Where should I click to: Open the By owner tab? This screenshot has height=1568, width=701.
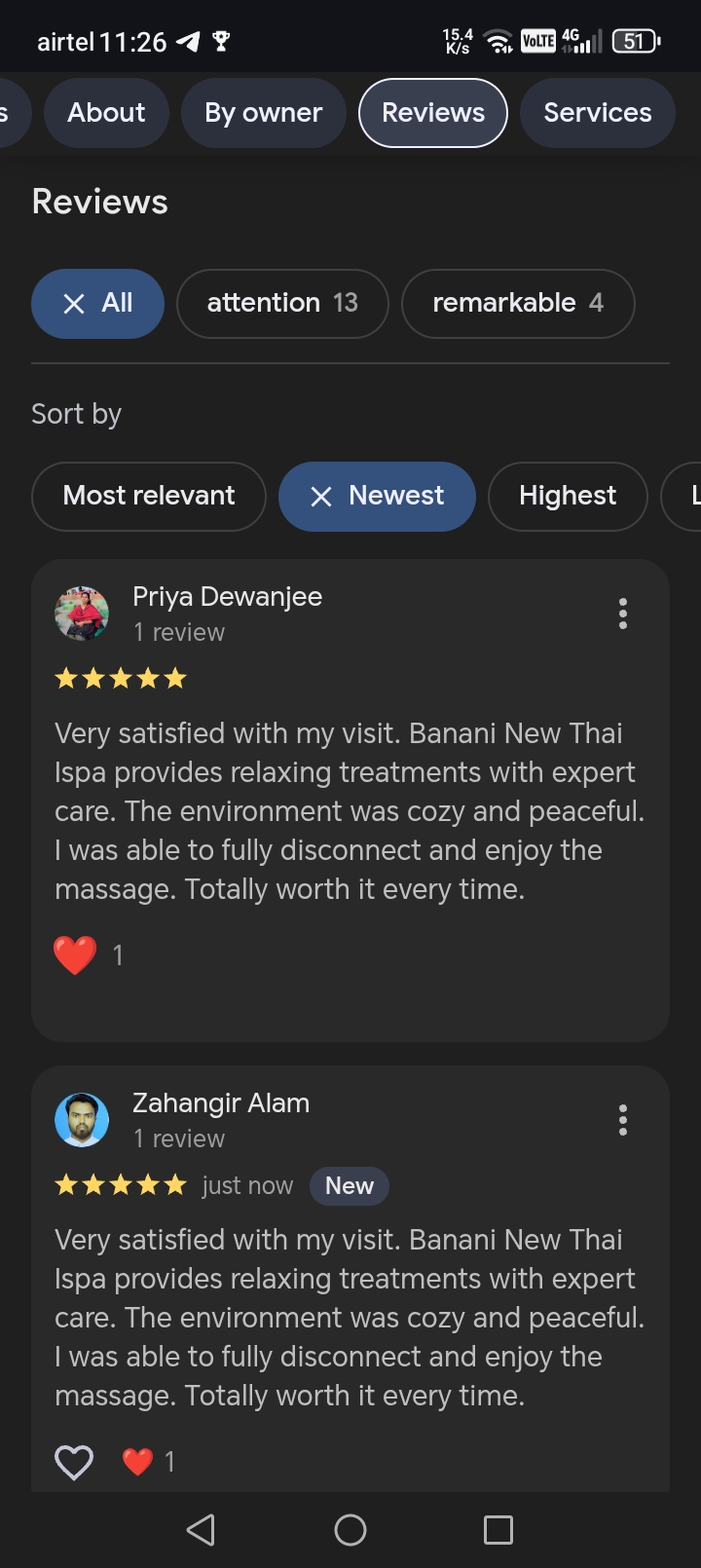[263, 113]
